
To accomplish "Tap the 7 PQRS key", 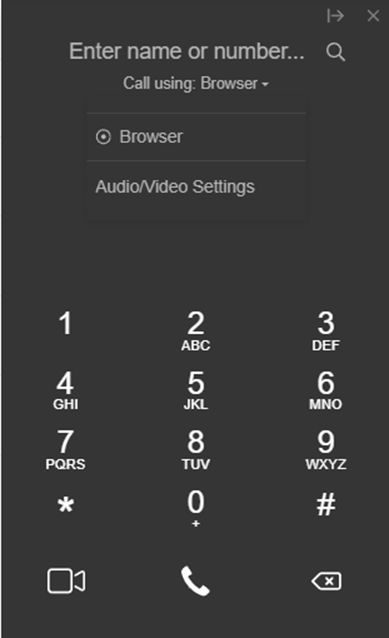I will click(65, 450).
